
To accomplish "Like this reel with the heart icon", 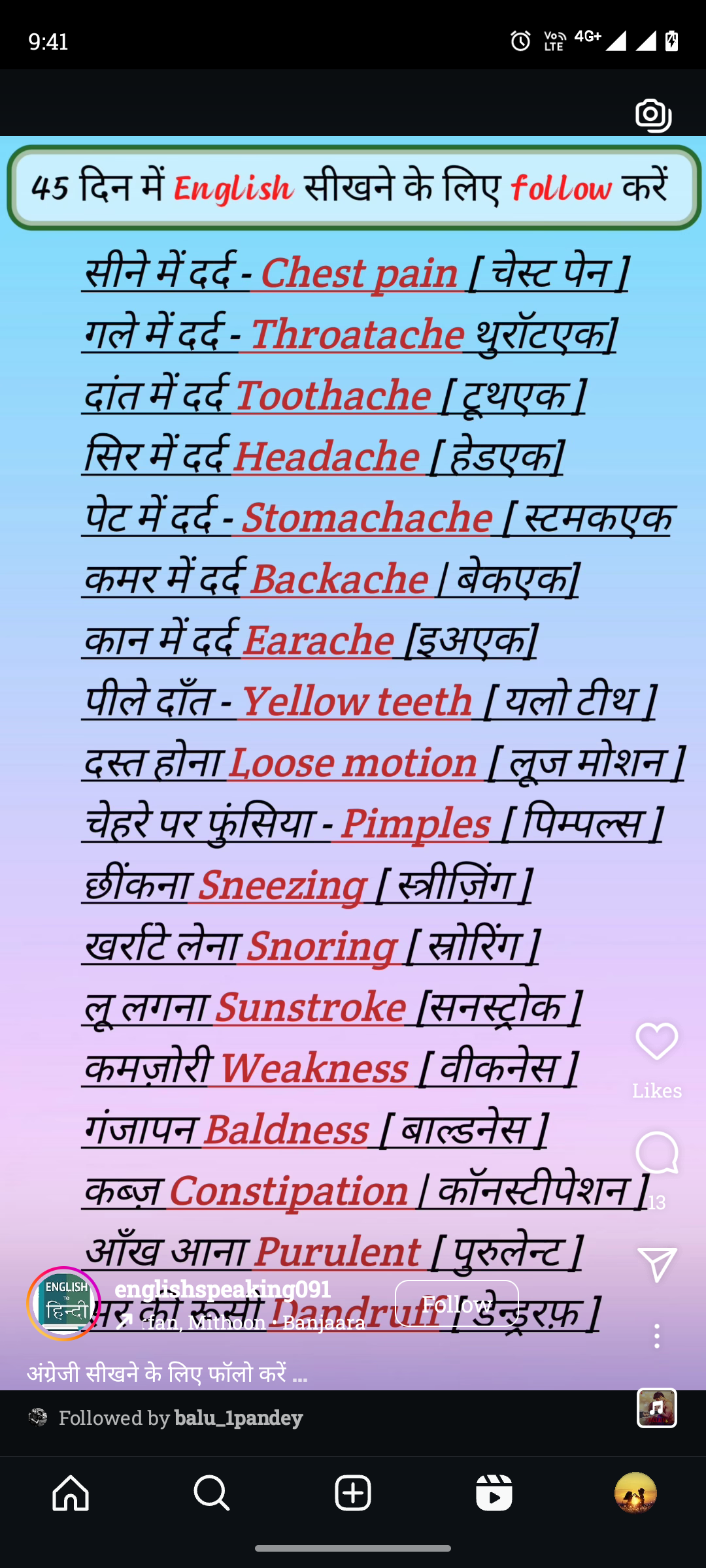I will 656,1041.
